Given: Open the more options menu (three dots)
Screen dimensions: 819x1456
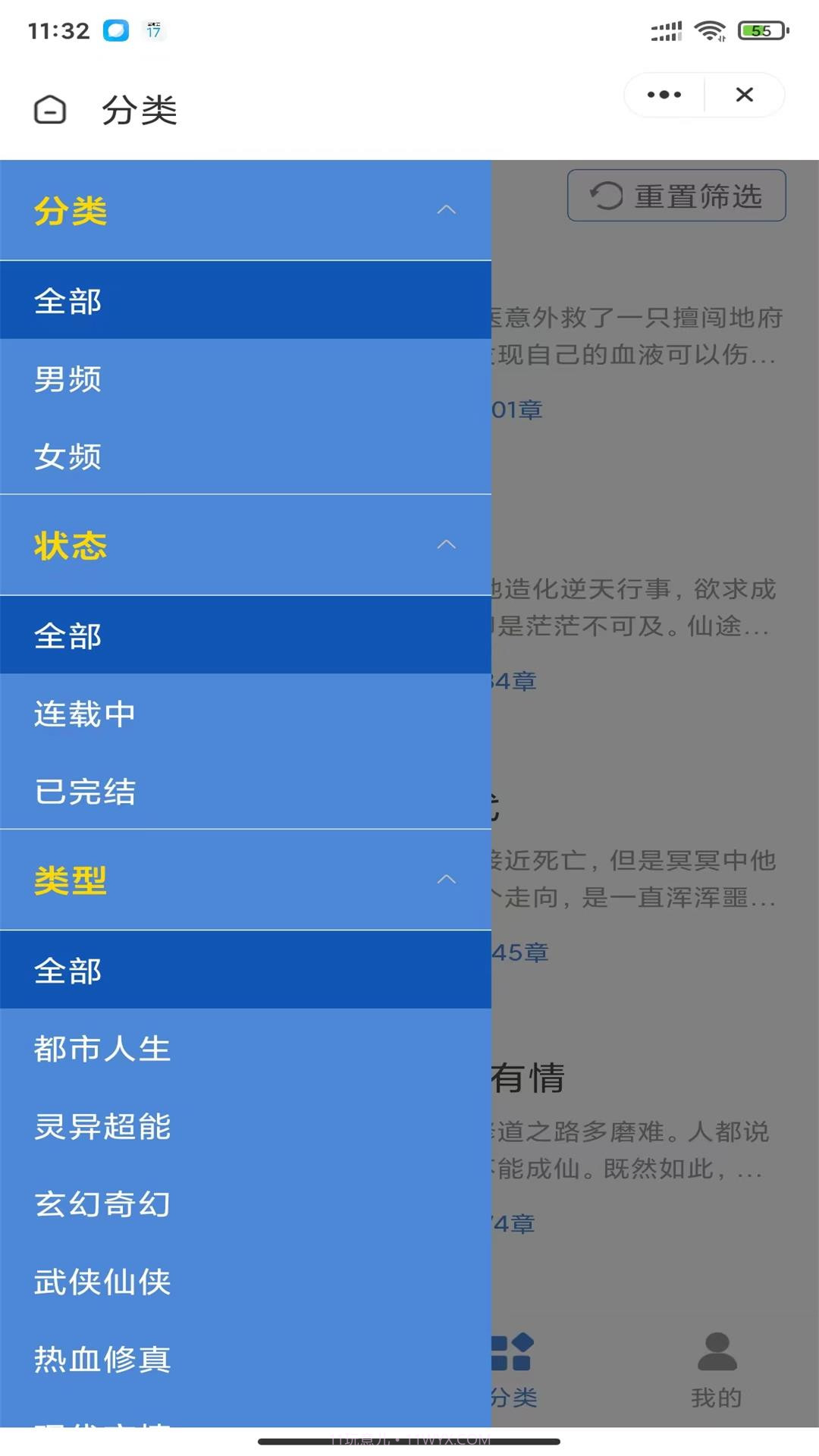Looking at the screenshot, I should (661, 94).
